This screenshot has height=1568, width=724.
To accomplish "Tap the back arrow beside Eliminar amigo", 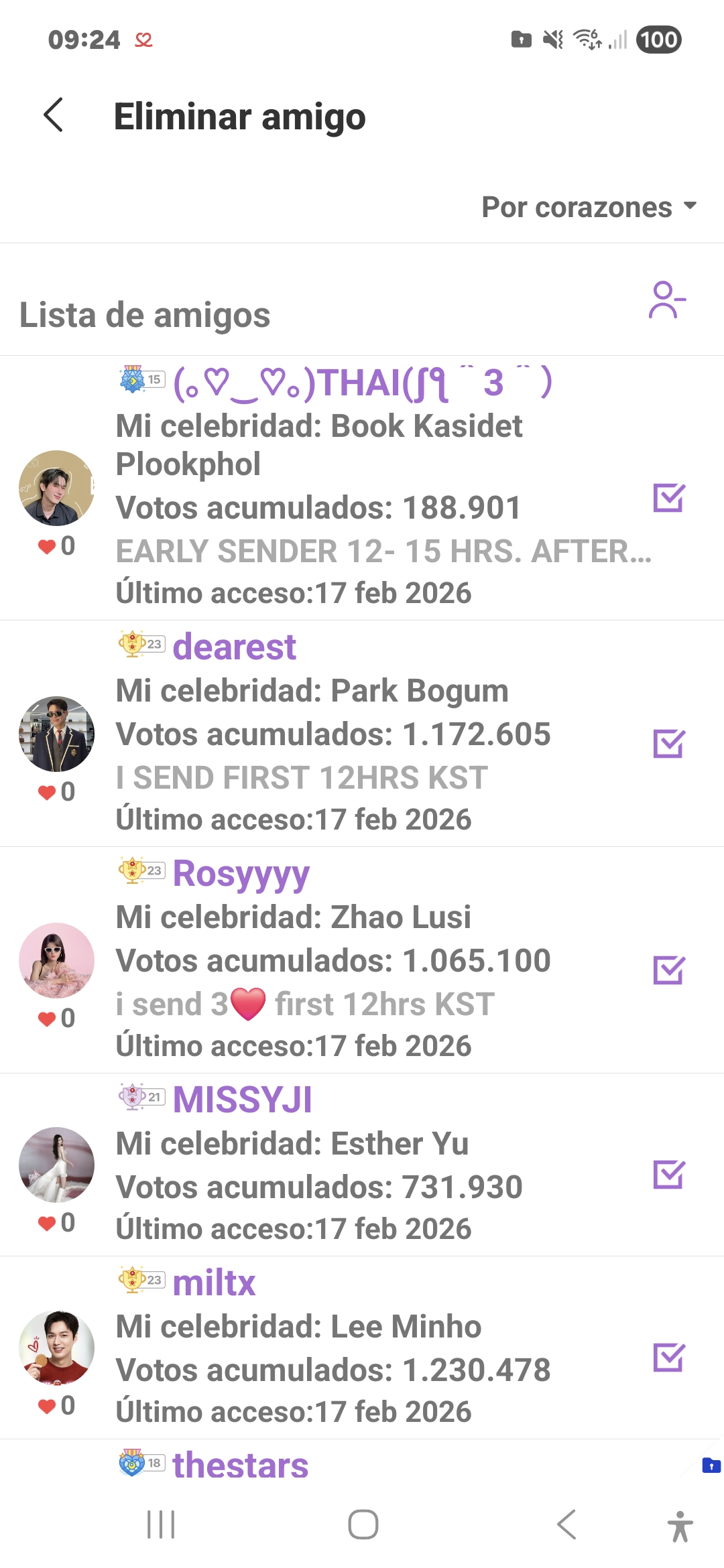I will tap(55, 115).
